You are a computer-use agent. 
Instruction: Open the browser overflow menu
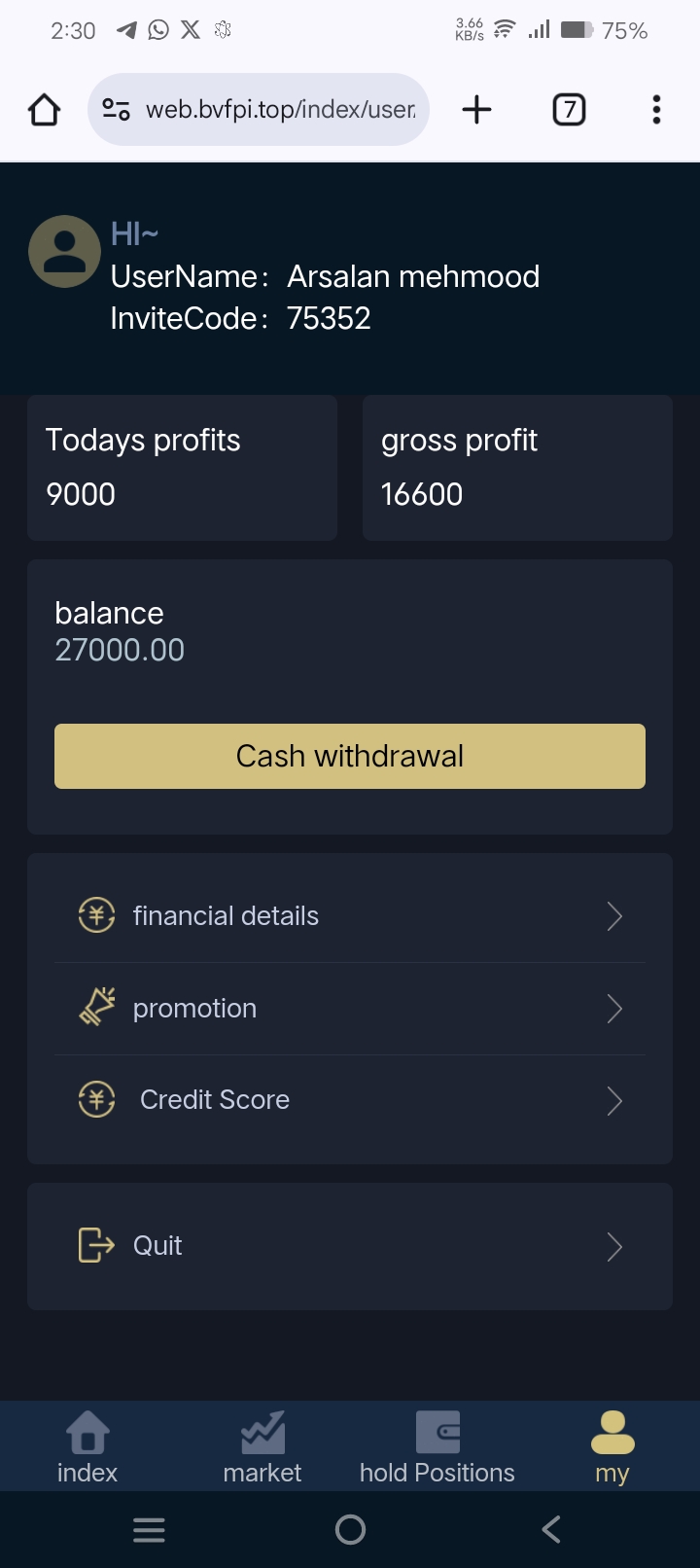pyautogui.click(x=656, y=110)
